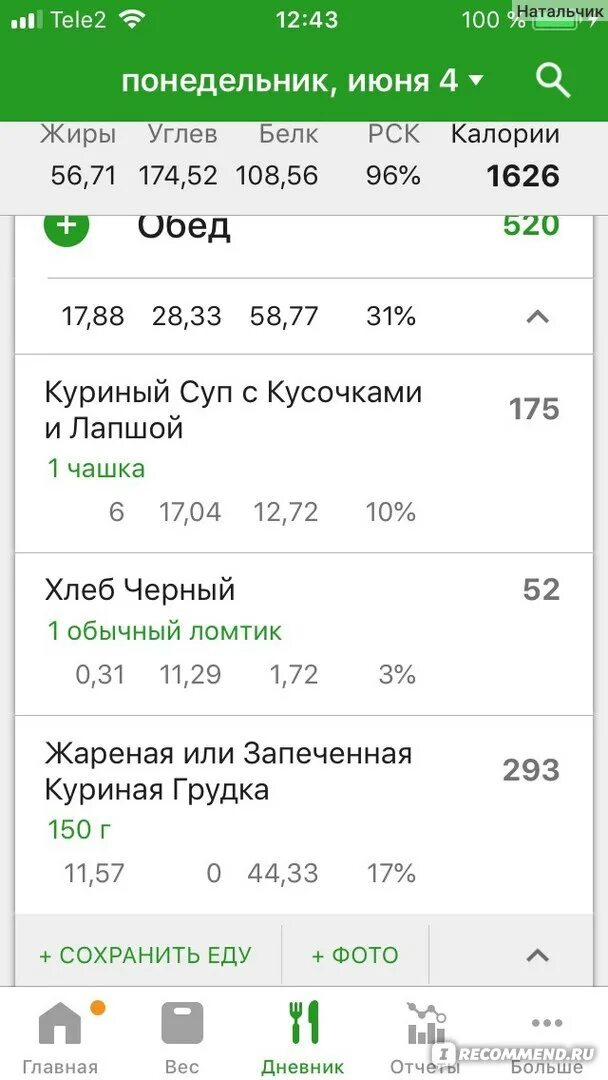
Task: Add a photo with + ФОТО
Action: click(x=355, y=955)
